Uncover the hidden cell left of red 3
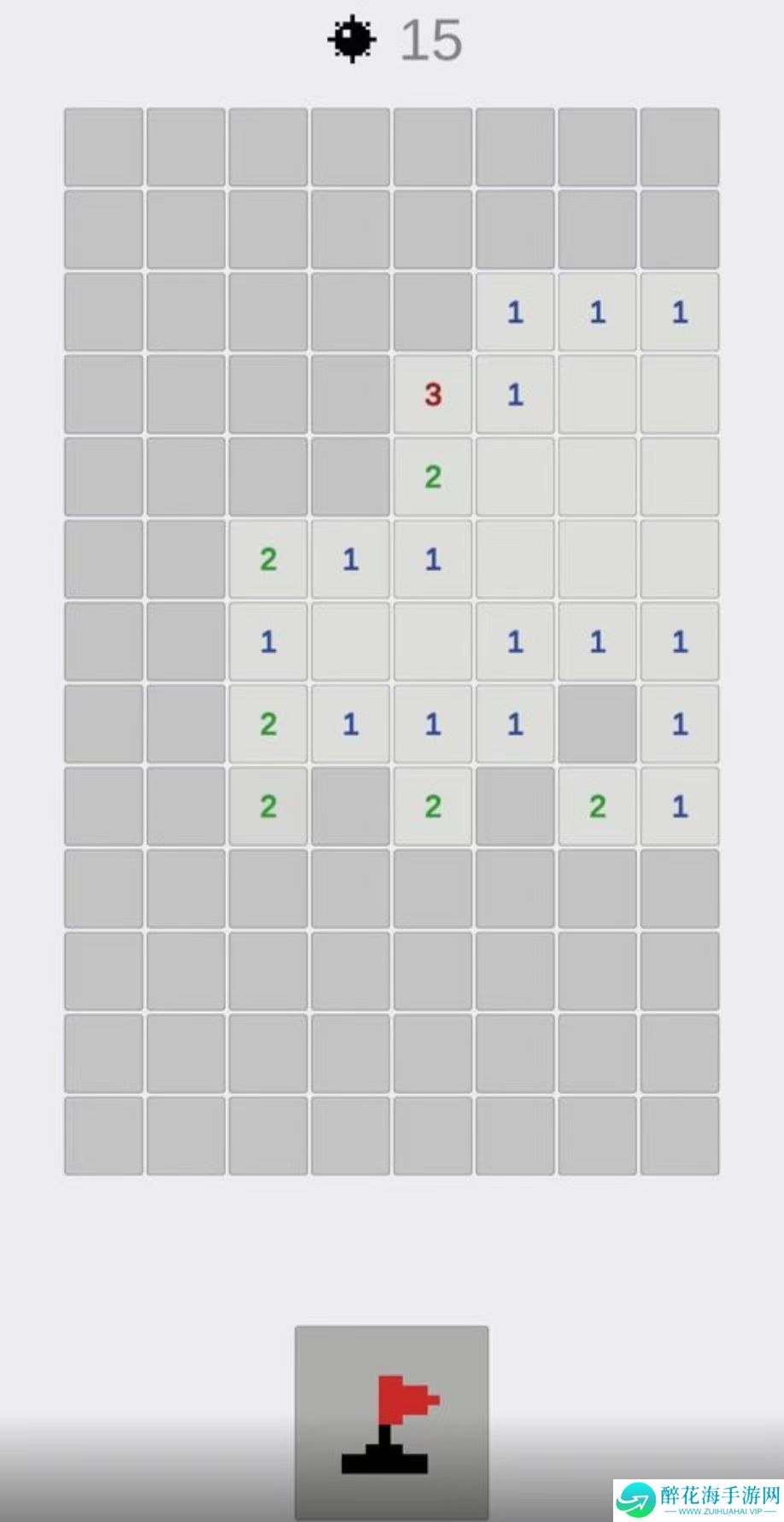Screen dimensions: 784x1522 pos(350,395)
